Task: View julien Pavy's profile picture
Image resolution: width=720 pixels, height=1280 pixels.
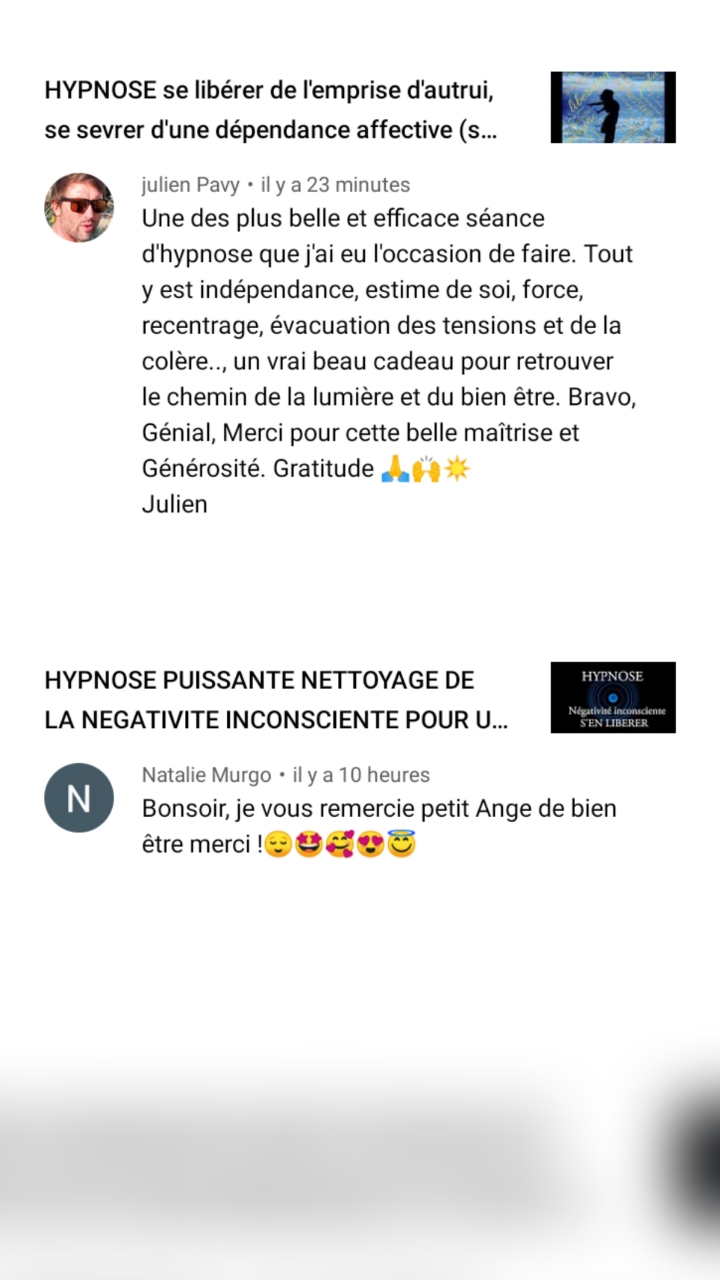Action: (79, 207)
